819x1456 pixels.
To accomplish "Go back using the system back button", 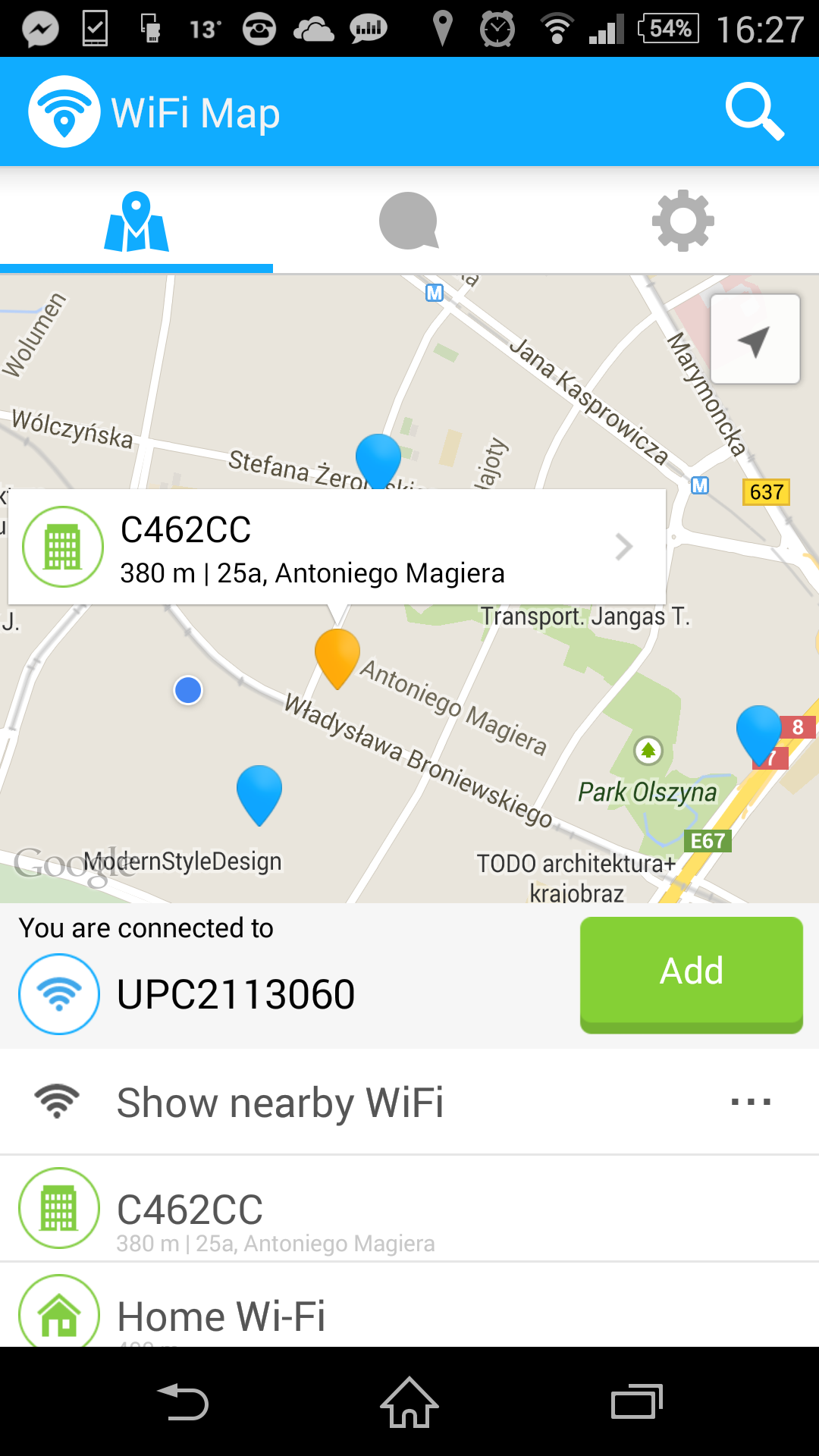I will (183, 1402).
